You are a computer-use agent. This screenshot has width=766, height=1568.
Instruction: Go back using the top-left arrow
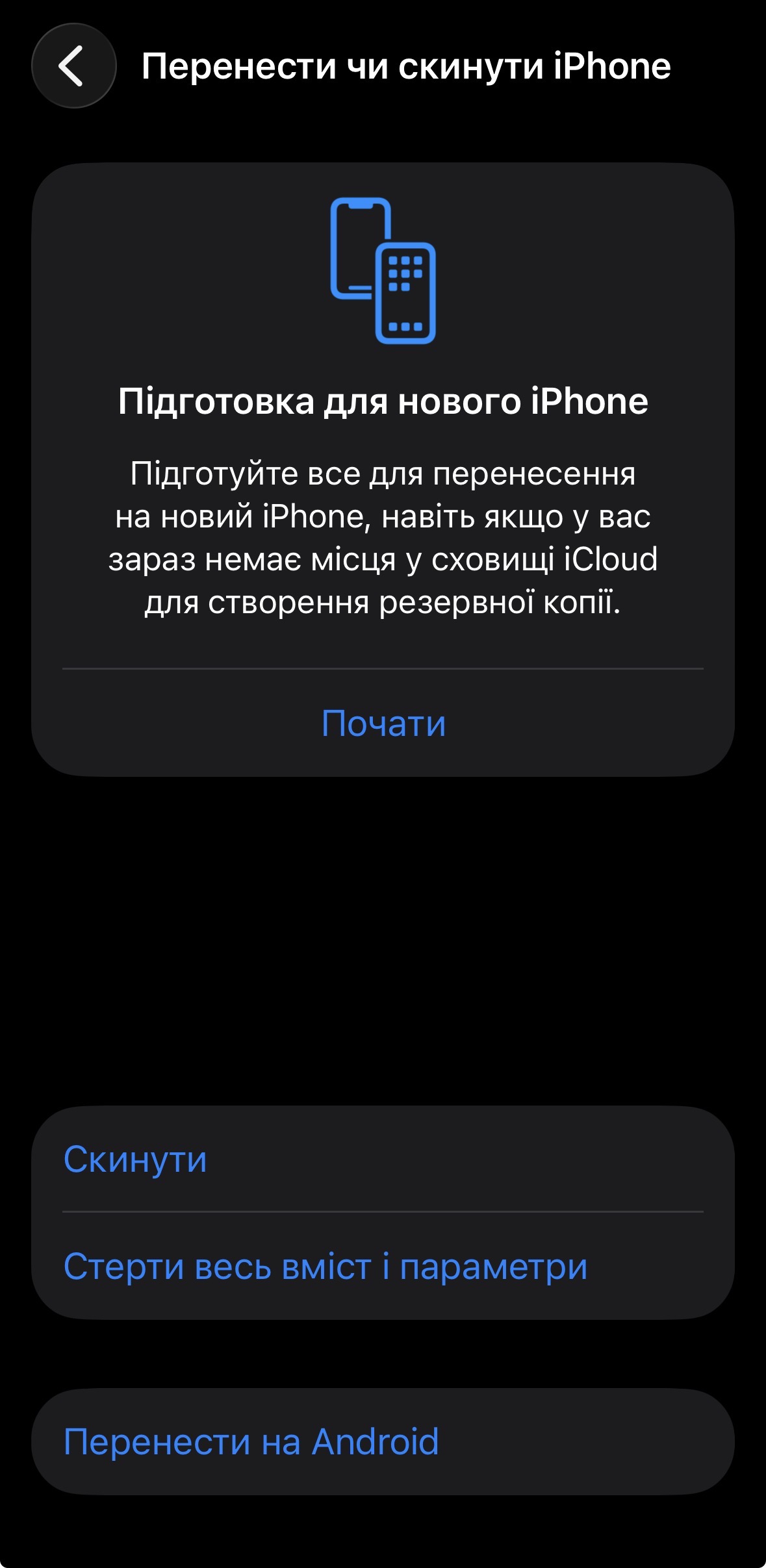(73, 66)
